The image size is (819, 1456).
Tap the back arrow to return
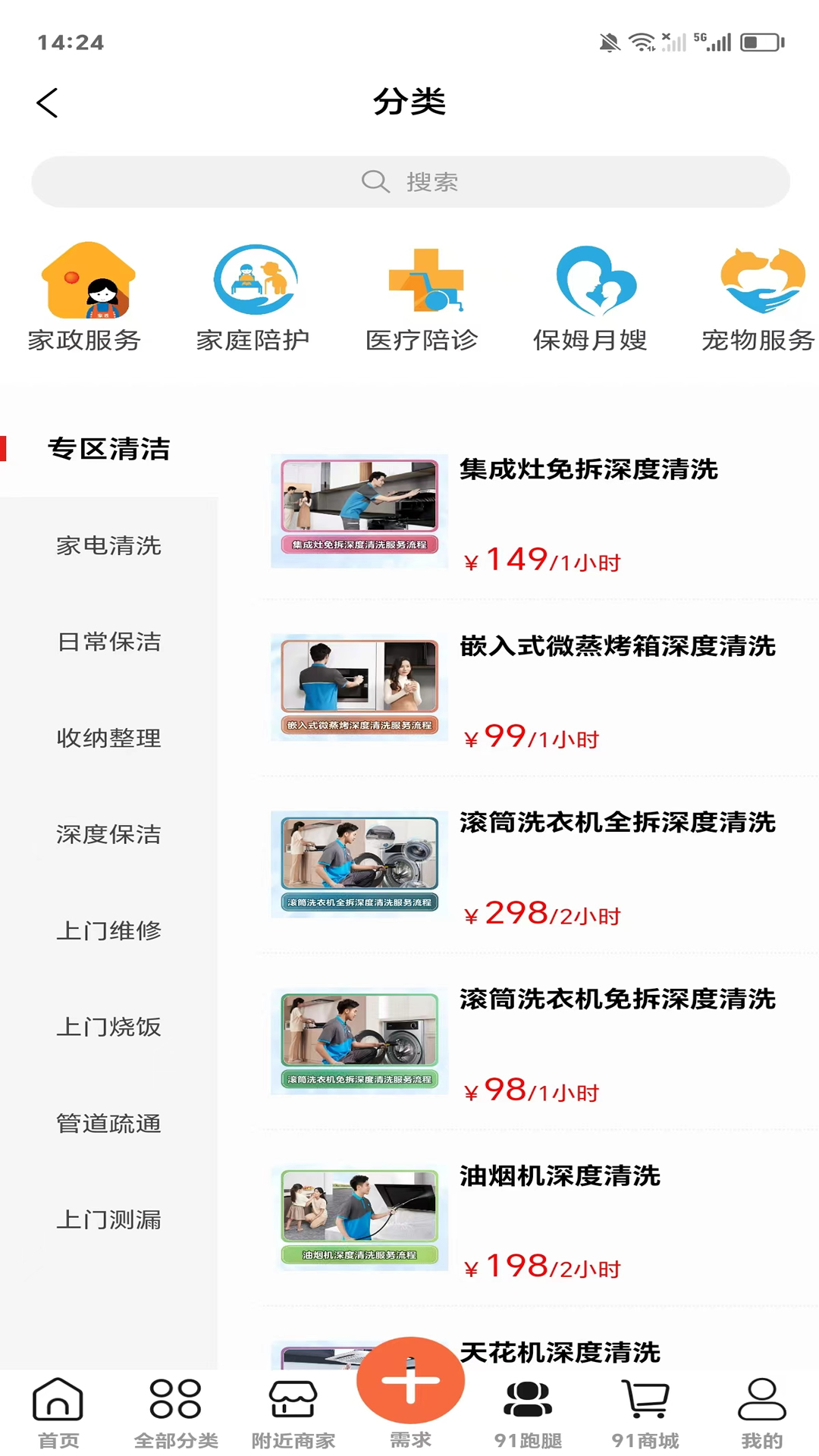pyautogui.click(x=48, y=102)
